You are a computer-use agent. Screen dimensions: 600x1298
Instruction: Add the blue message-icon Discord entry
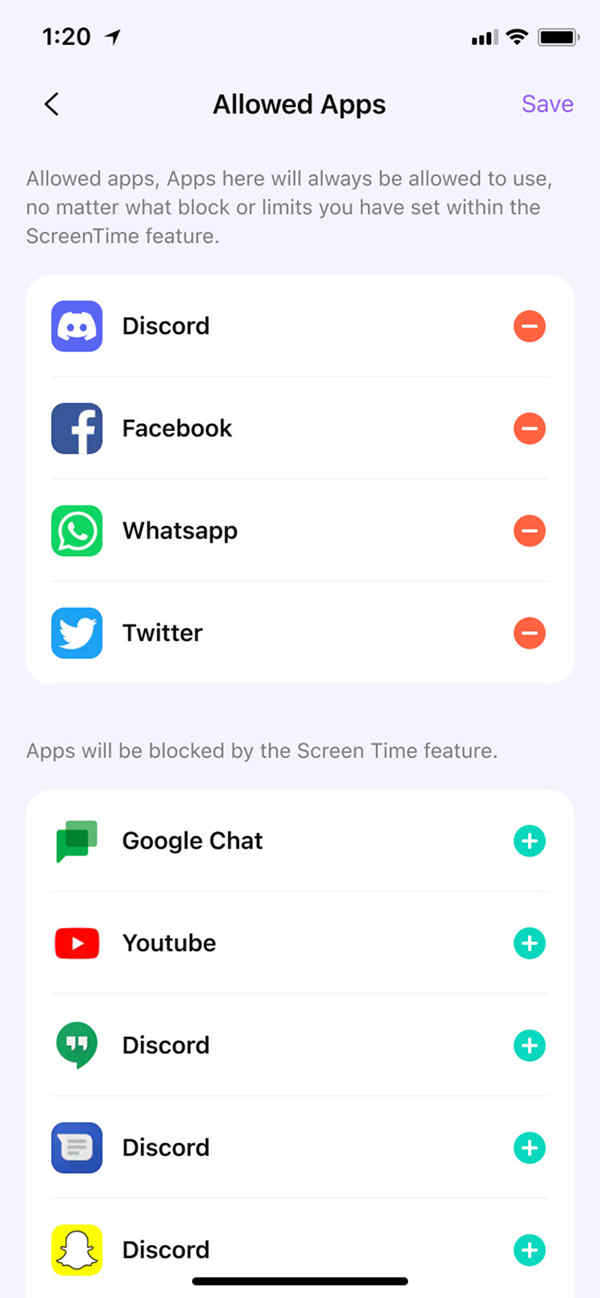pos(530,1148)
